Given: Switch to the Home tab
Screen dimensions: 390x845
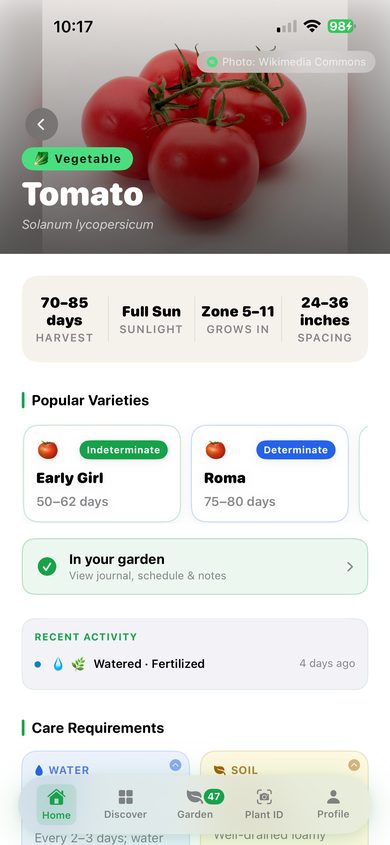Looking at the screenshot, I should click(56, 805).
